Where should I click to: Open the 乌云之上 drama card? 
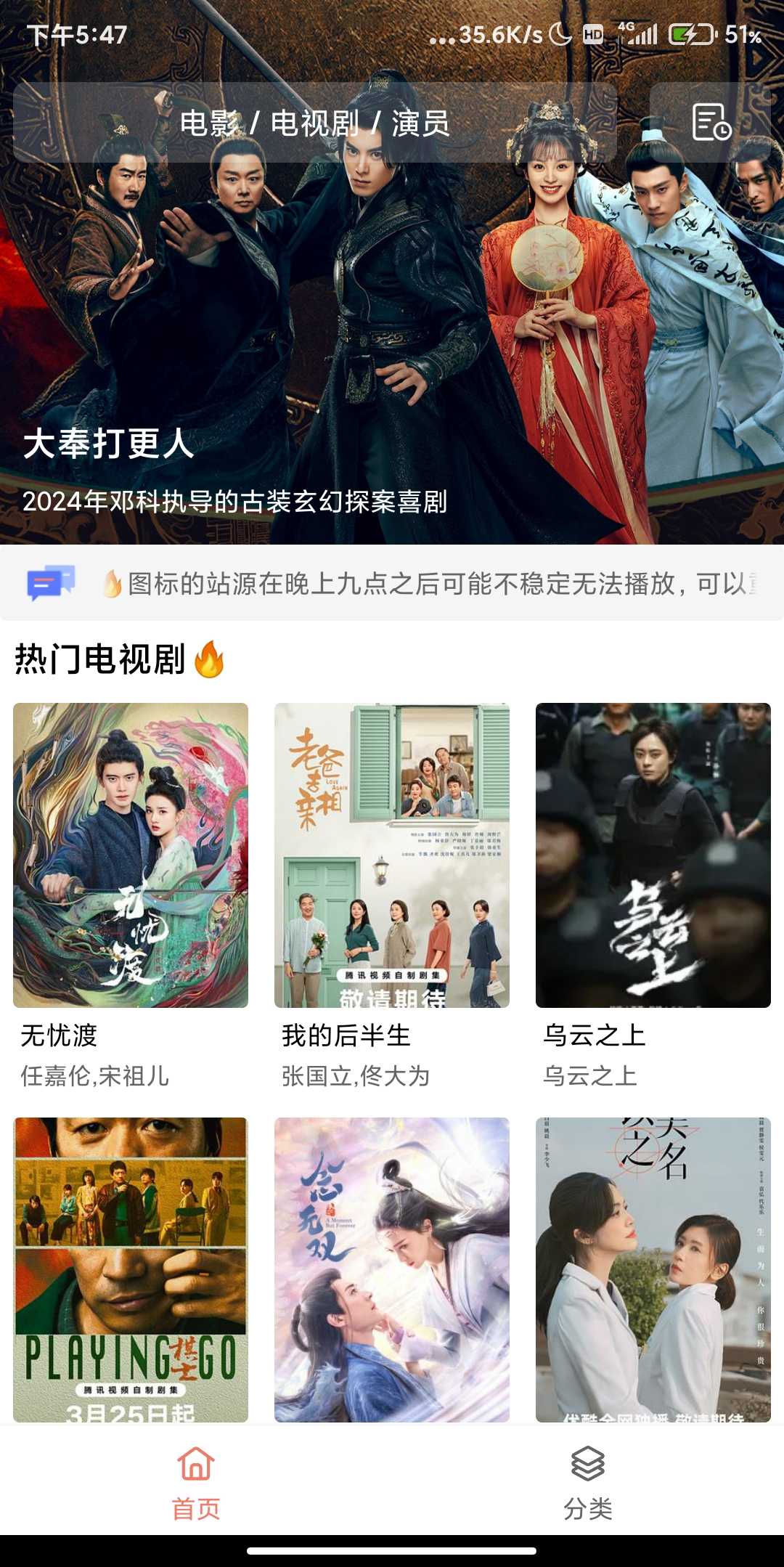click(x=653, y=855)
